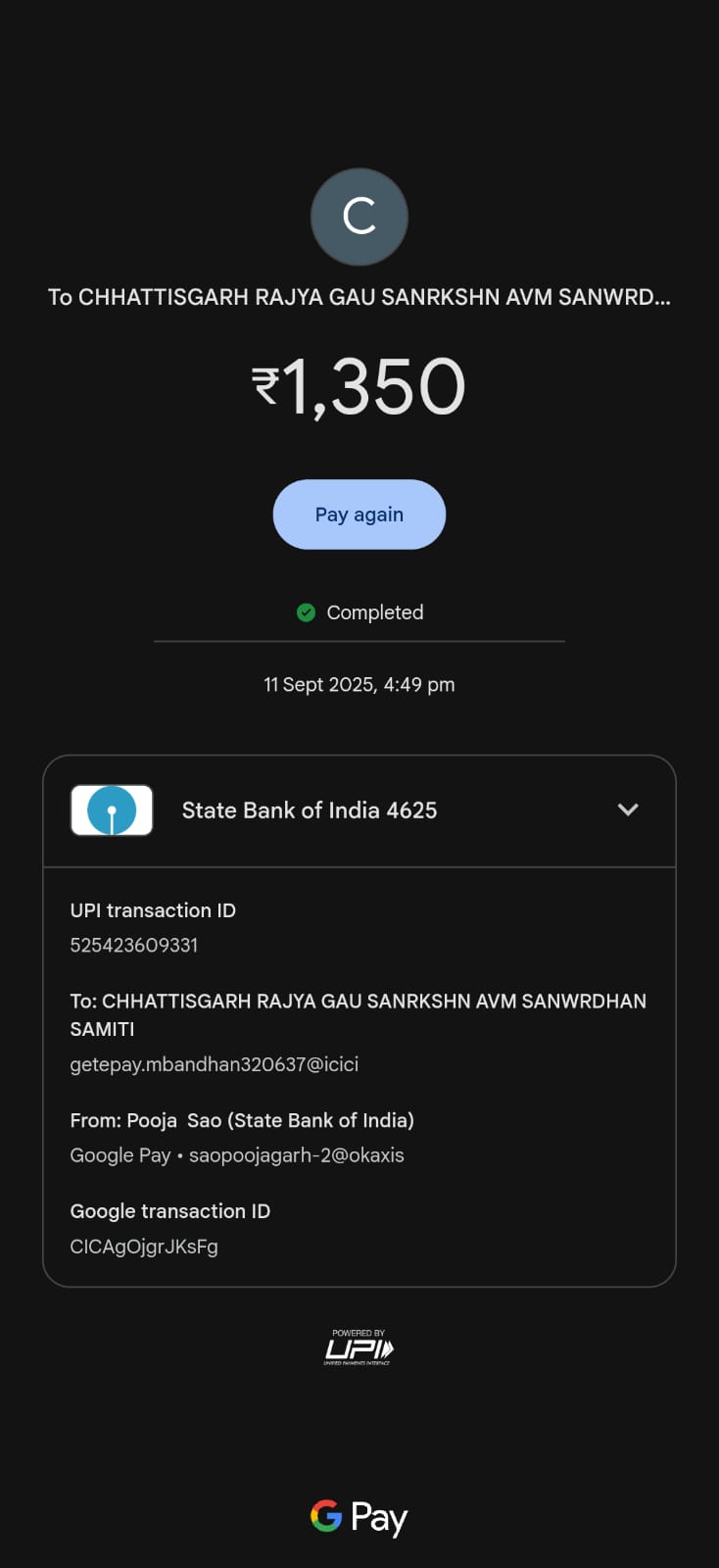Collapse the State Bank of India 4625 details
Viewport: 719px width, 1568px height.
click(x=628, y=809)
